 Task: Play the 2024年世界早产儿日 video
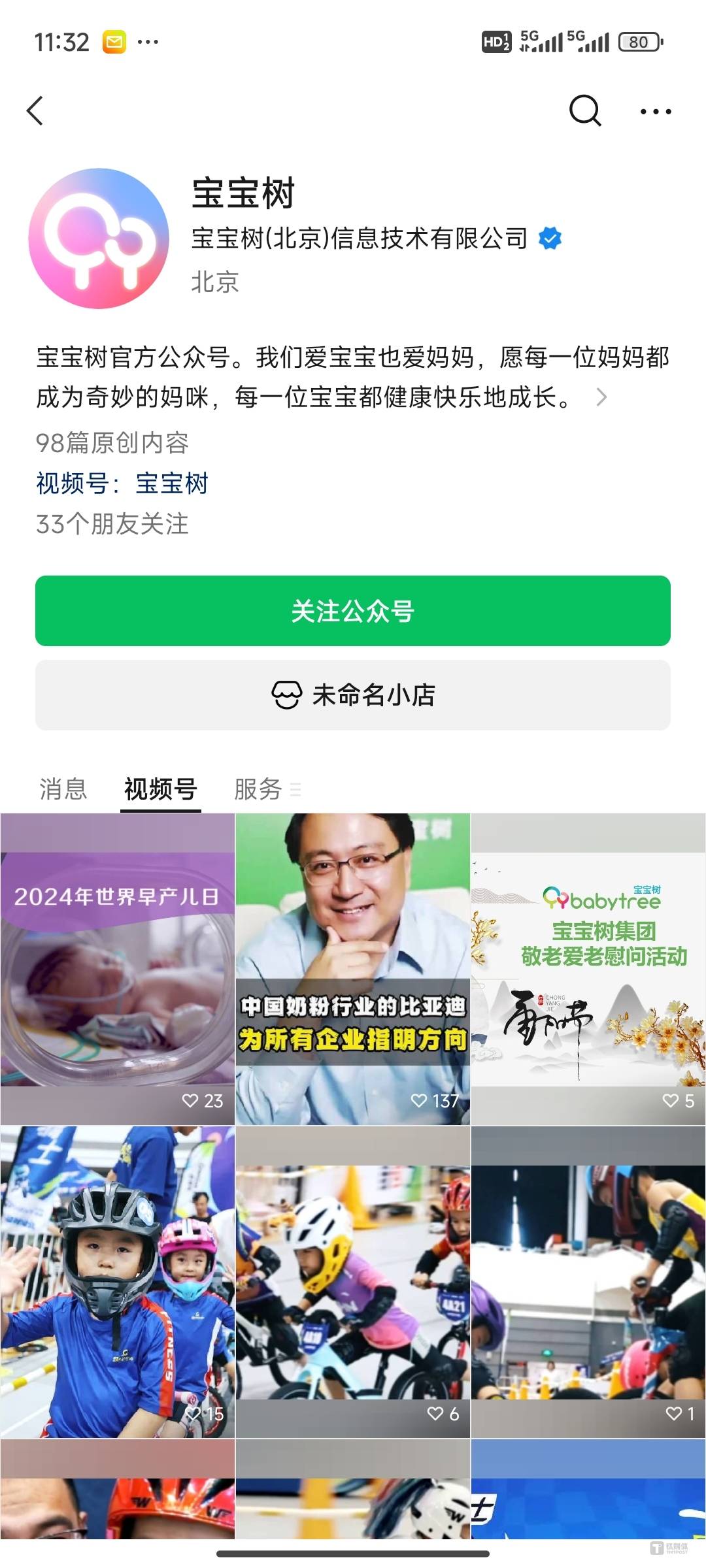(118, 969)
